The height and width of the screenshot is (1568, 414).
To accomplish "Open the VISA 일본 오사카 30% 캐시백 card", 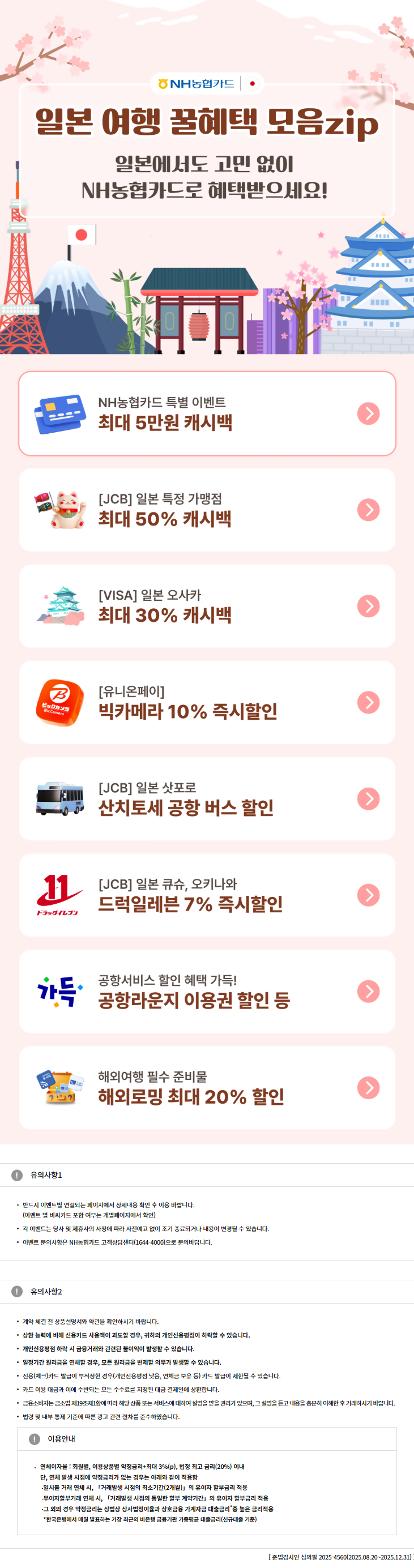I will [207, 606].
